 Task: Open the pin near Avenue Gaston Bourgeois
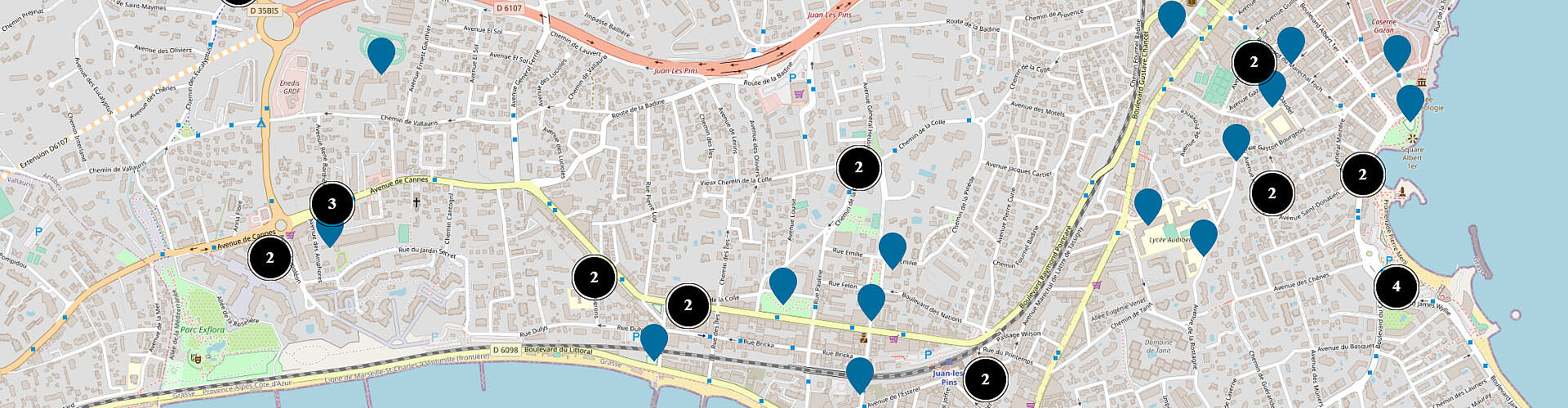[1236, 140]
